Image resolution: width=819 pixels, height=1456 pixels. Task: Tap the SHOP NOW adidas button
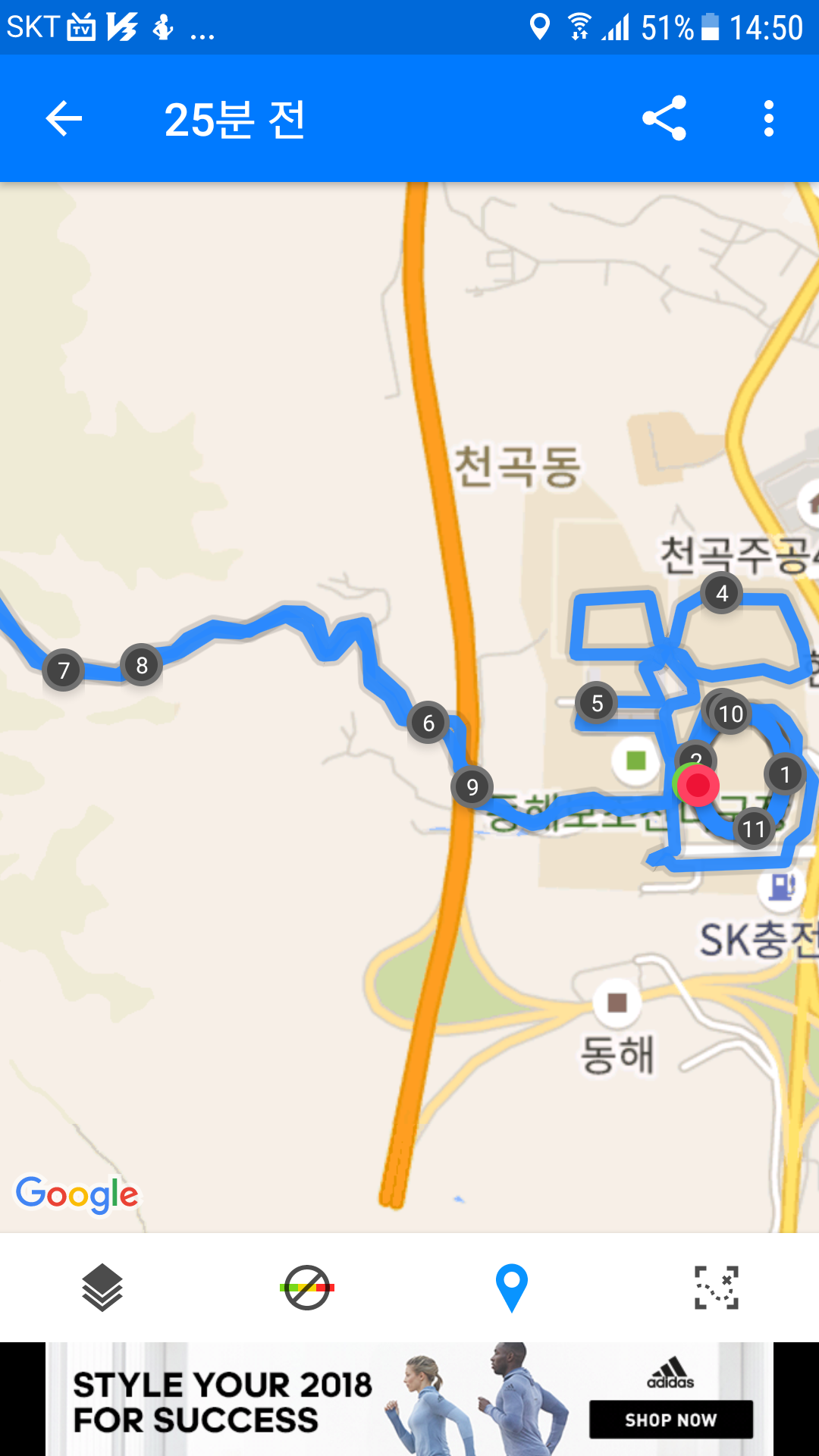pos(670,1420)
